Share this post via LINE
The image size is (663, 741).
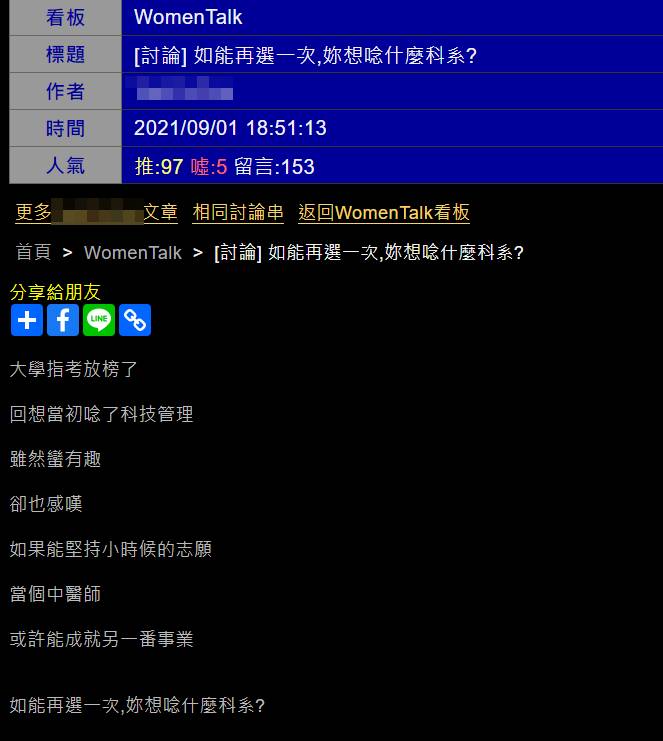[x=99, y=320]
